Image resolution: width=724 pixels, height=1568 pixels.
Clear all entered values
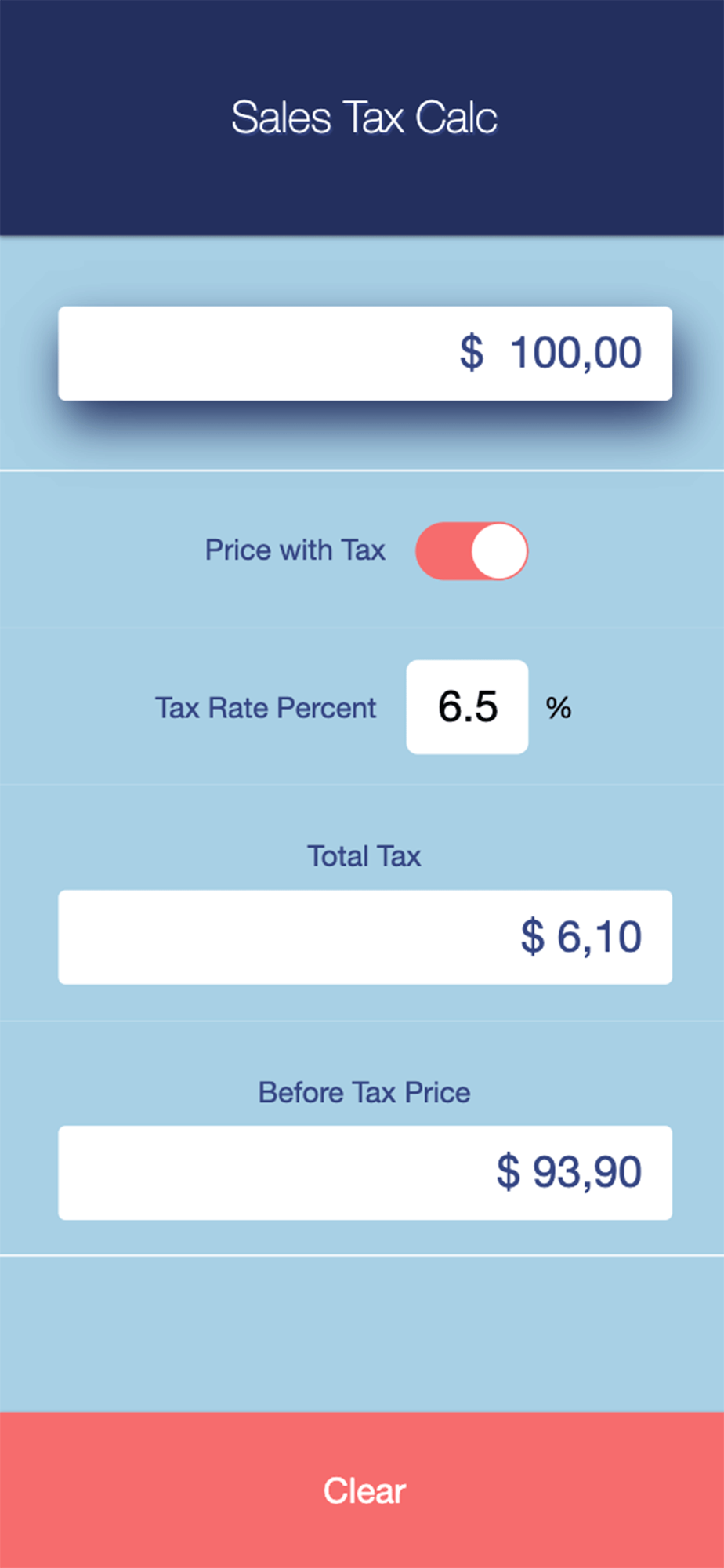(x=362, y=1490)
